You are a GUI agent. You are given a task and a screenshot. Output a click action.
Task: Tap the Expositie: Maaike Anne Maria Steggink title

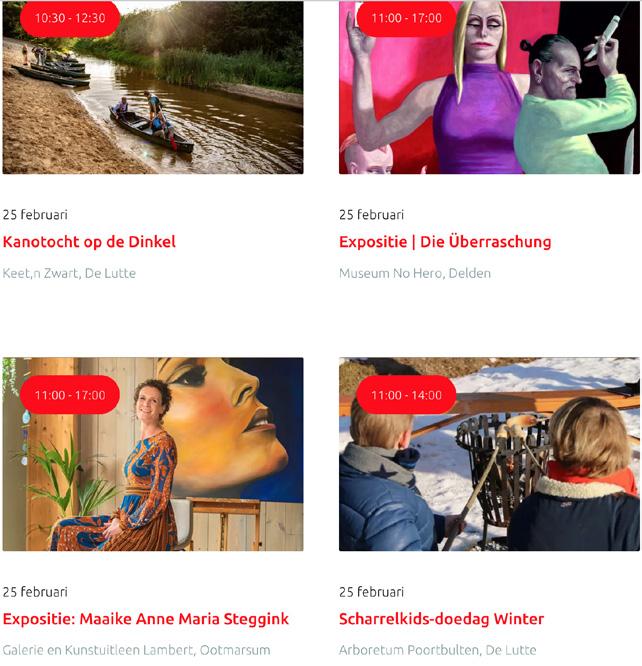pyautogui.click(x=145, y=619)
